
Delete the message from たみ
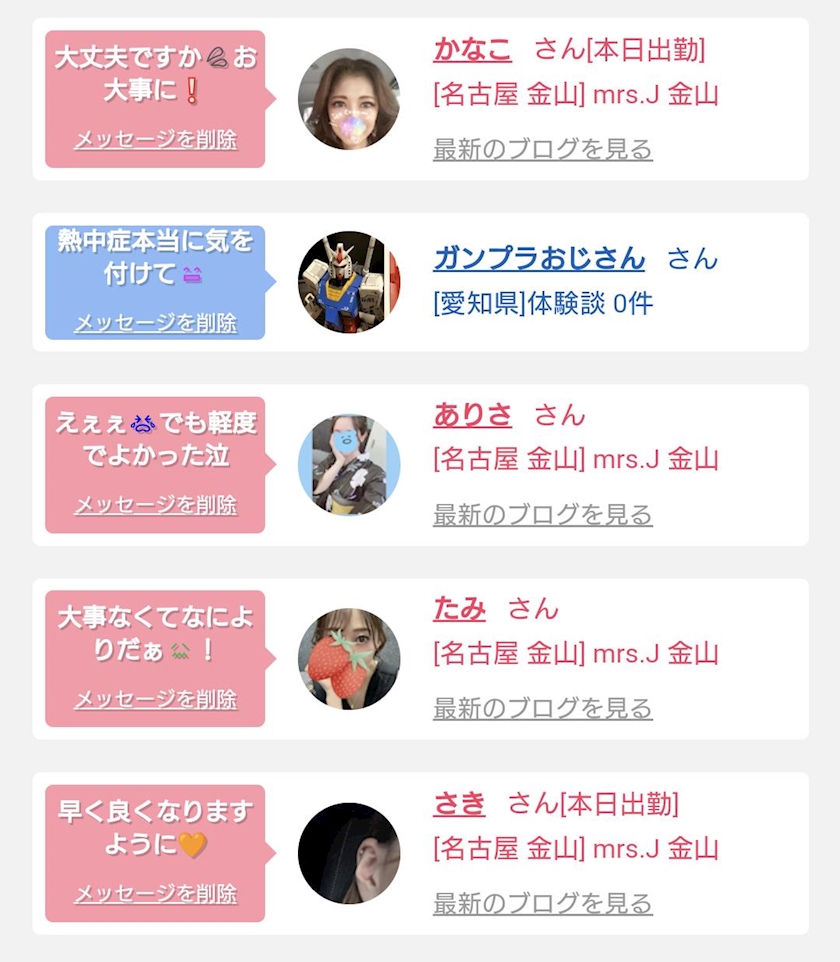(x=156, y=699)
